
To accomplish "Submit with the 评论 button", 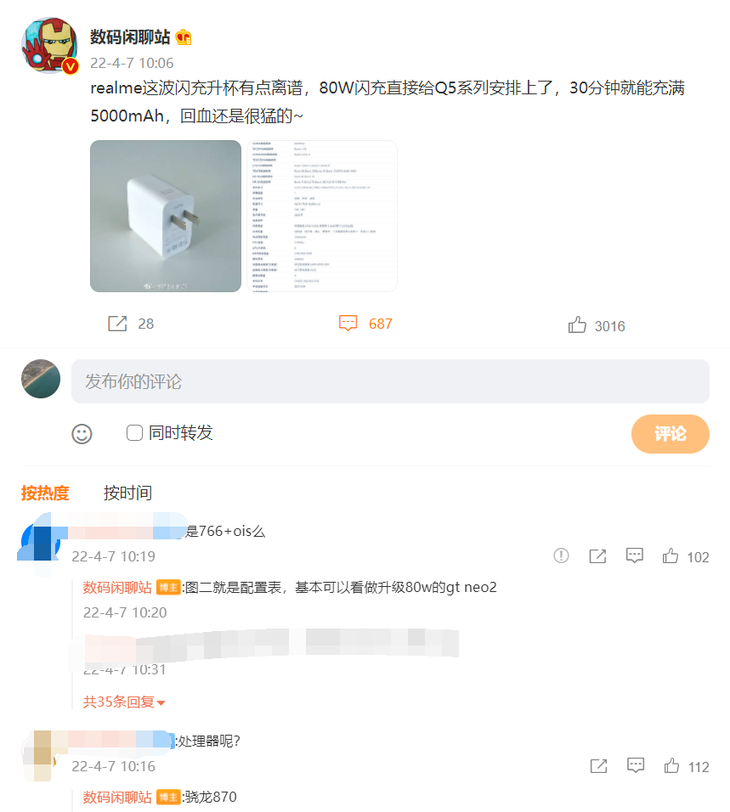I will [670, 434].
